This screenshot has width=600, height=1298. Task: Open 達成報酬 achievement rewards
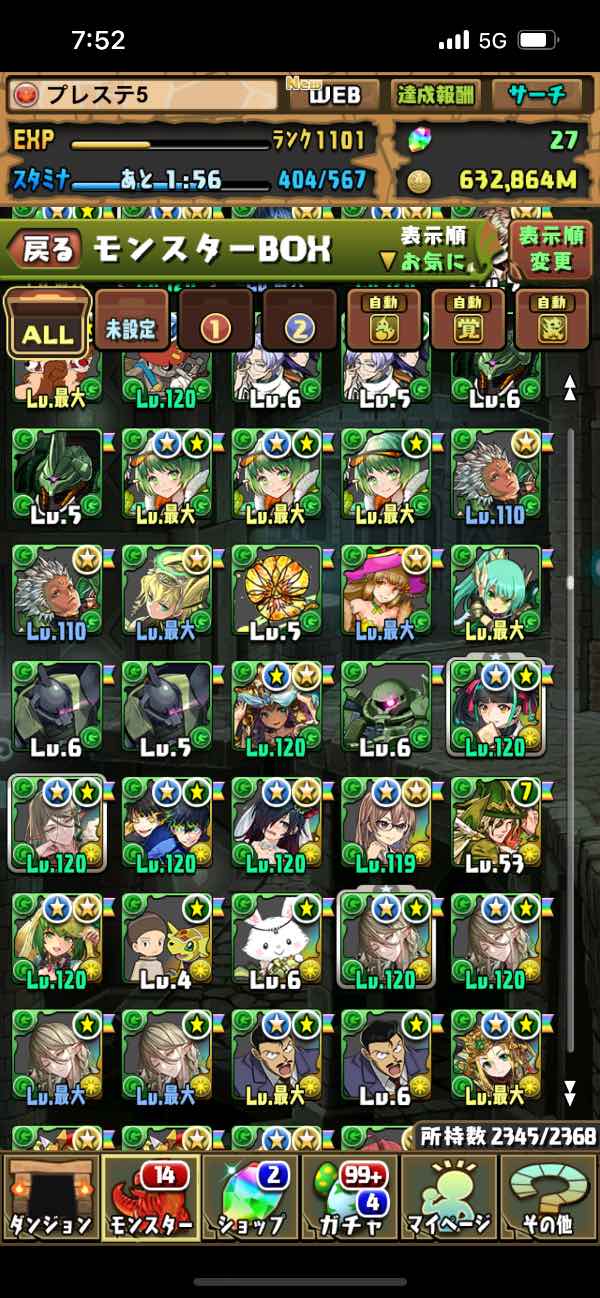click(434, 95)
